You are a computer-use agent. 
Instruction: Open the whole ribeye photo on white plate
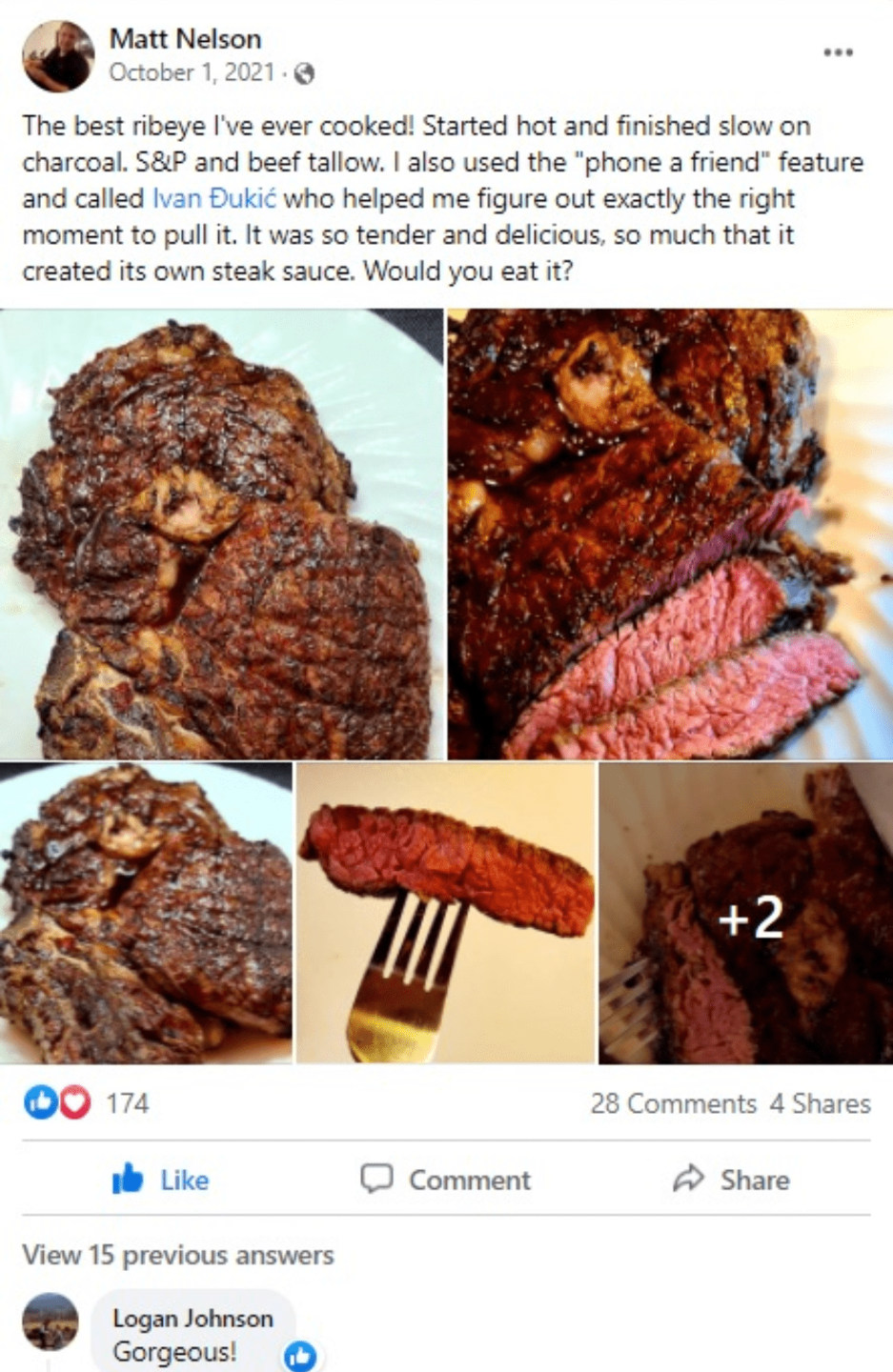tap(221, 534)
